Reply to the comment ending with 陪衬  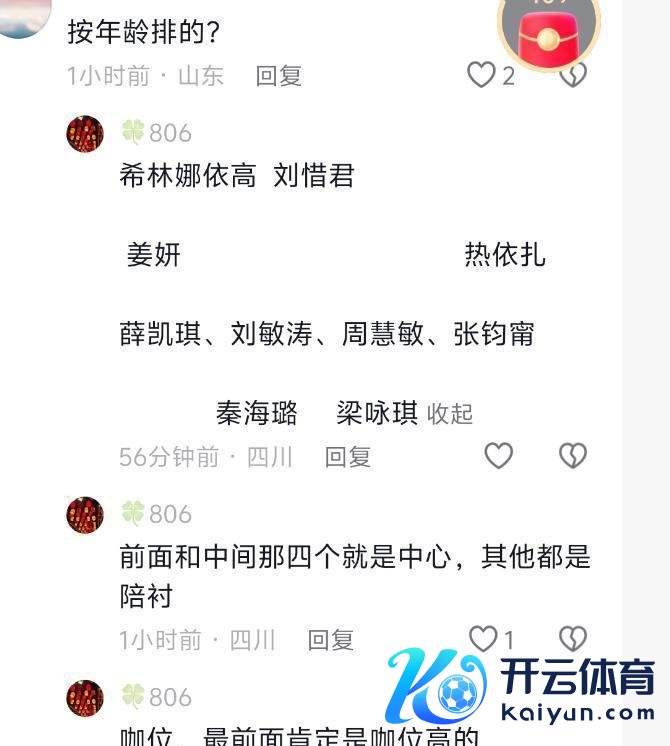click(331, 640)
